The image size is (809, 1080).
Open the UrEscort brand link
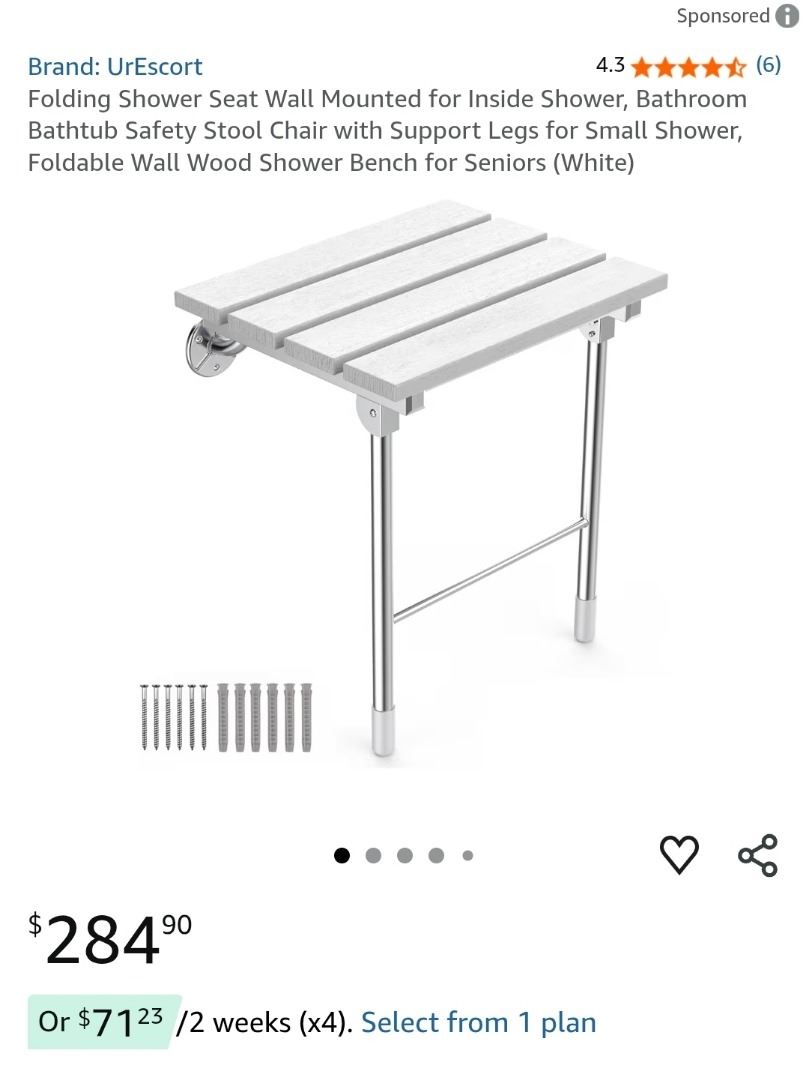pos(115,67)
